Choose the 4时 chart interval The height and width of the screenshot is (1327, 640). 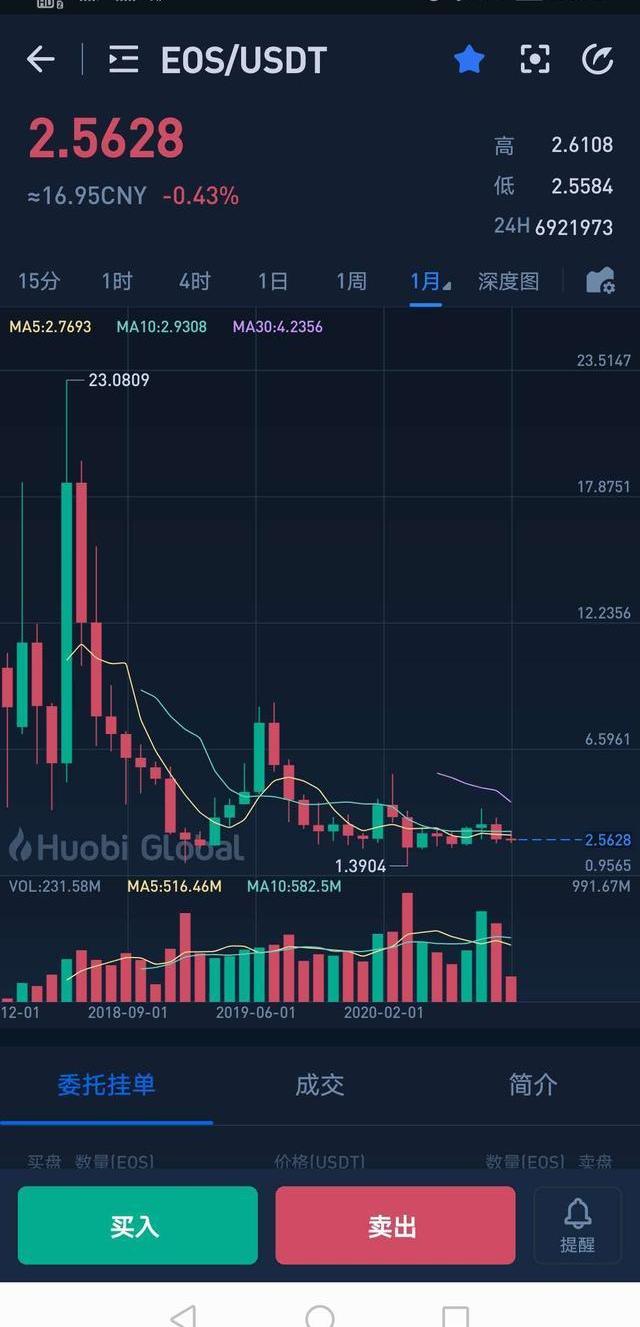pyautogui.click(x=194, y=282)
